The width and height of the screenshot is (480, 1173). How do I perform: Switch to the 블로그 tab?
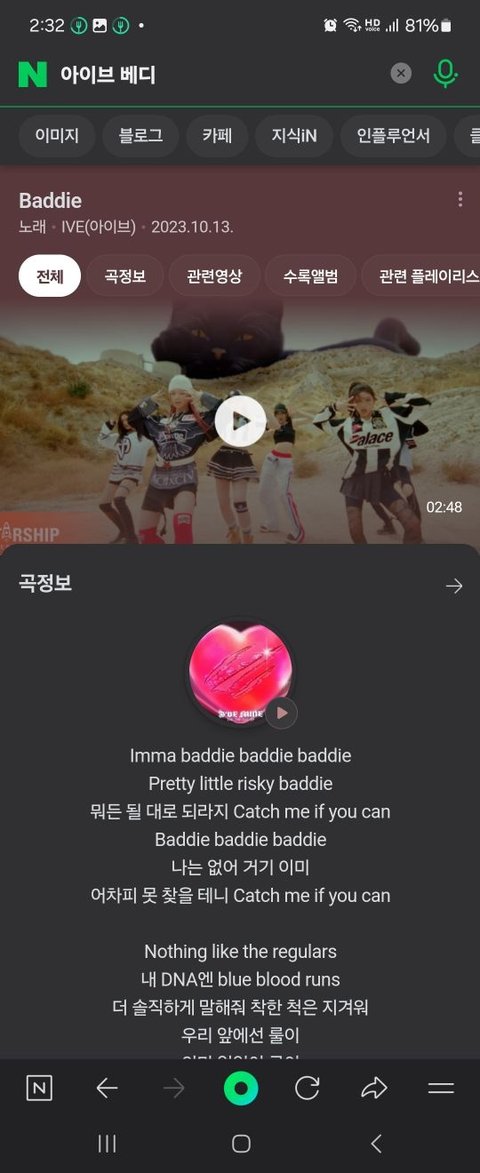click(141, 135)
